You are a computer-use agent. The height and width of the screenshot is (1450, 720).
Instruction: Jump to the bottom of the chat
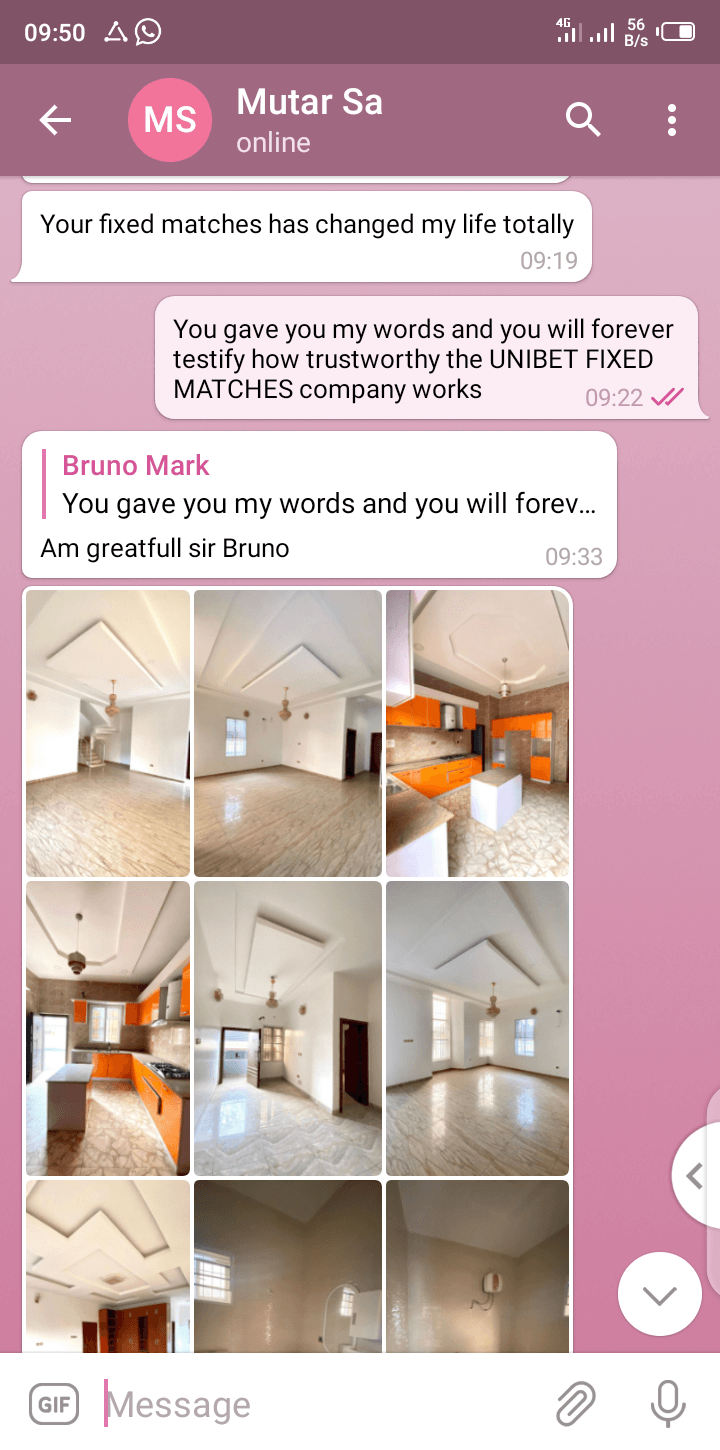[x=660, y=1296]
